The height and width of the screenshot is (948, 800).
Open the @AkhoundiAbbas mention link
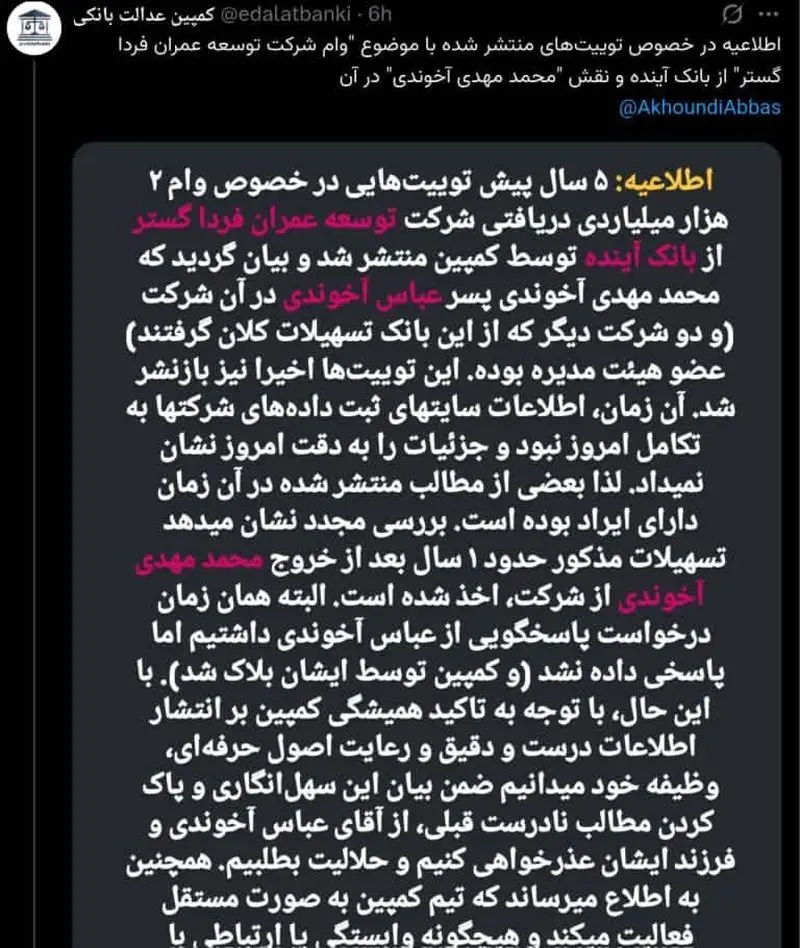point(699,108)
